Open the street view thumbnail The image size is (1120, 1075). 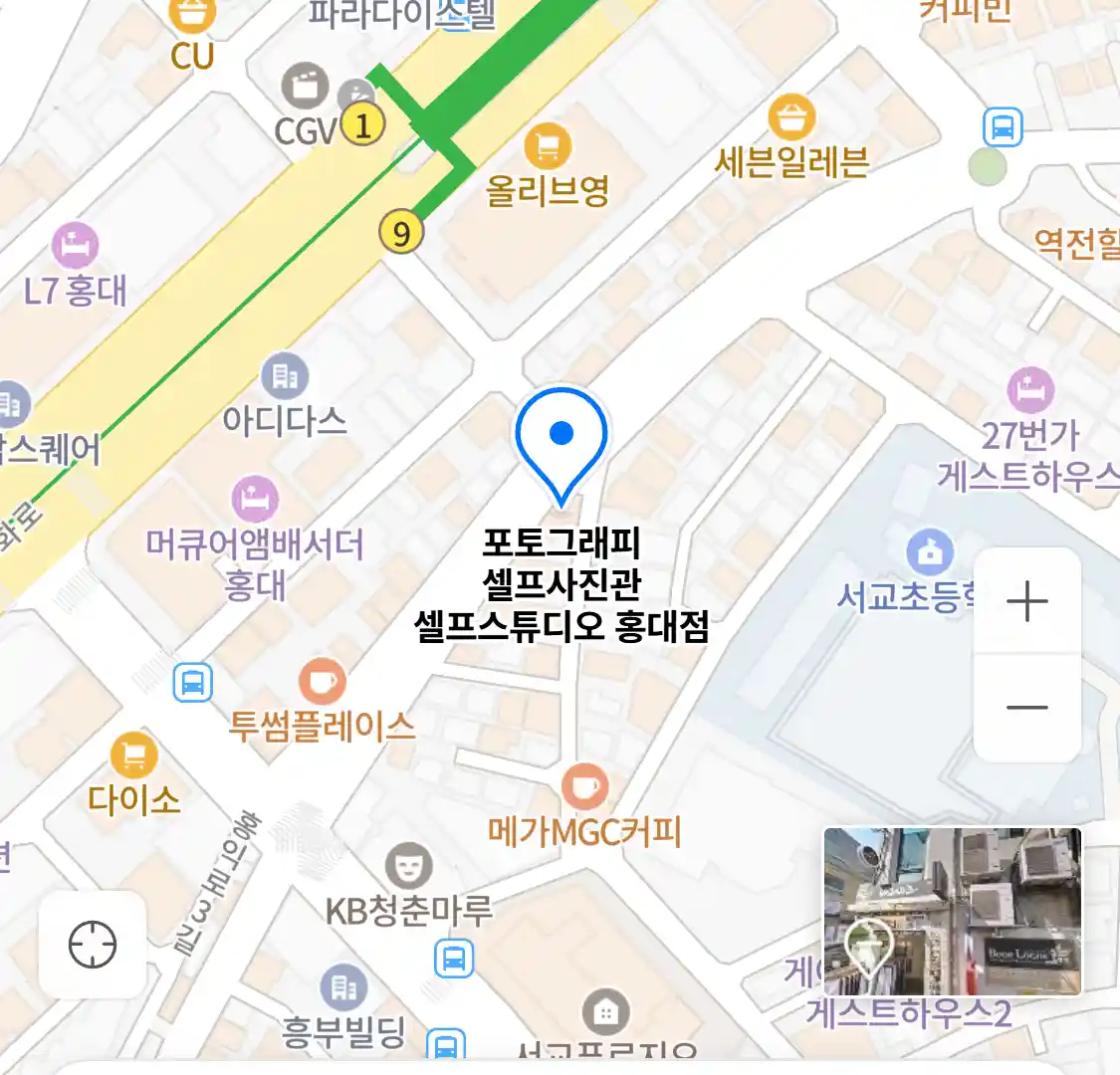point(952,911)
